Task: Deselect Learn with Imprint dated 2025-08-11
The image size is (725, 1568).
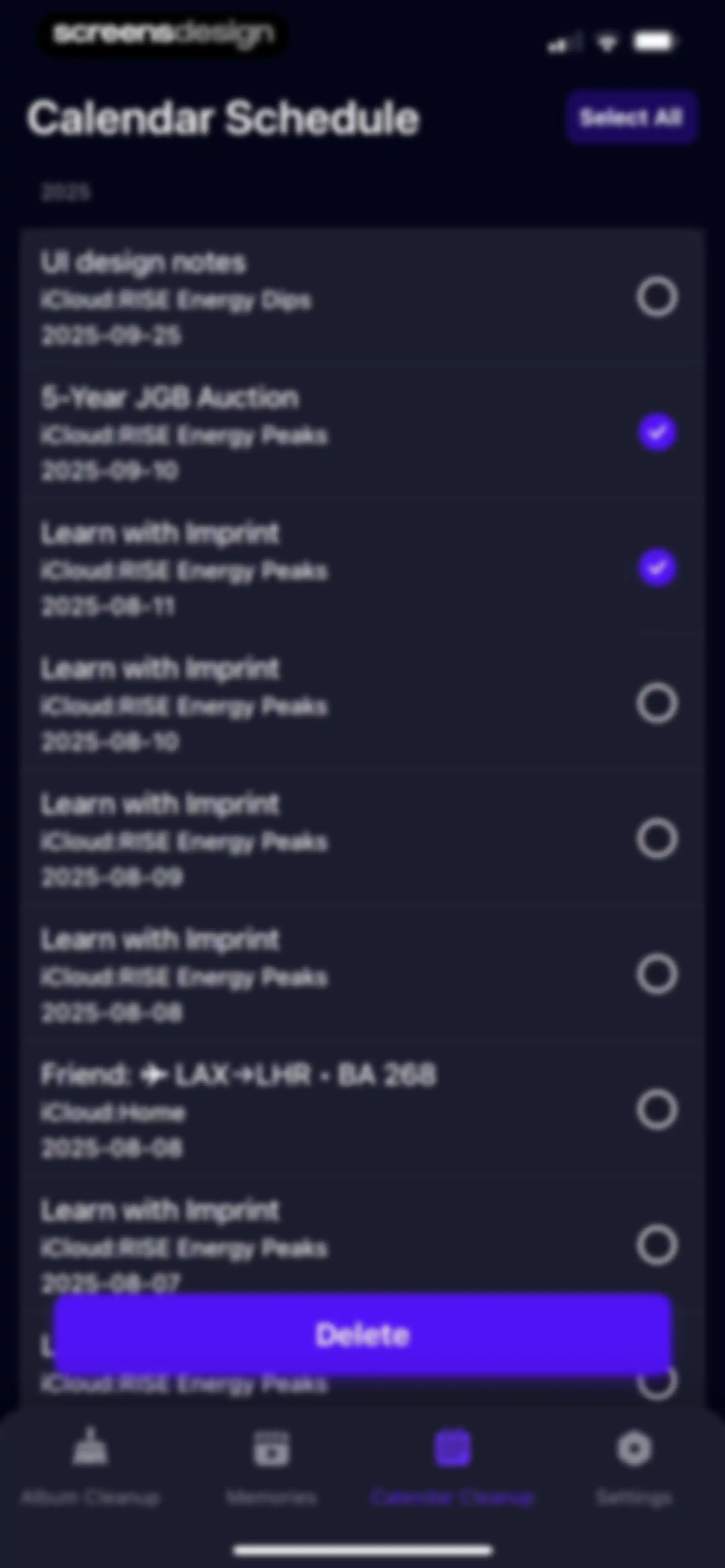Action: [x=656, y=568]
